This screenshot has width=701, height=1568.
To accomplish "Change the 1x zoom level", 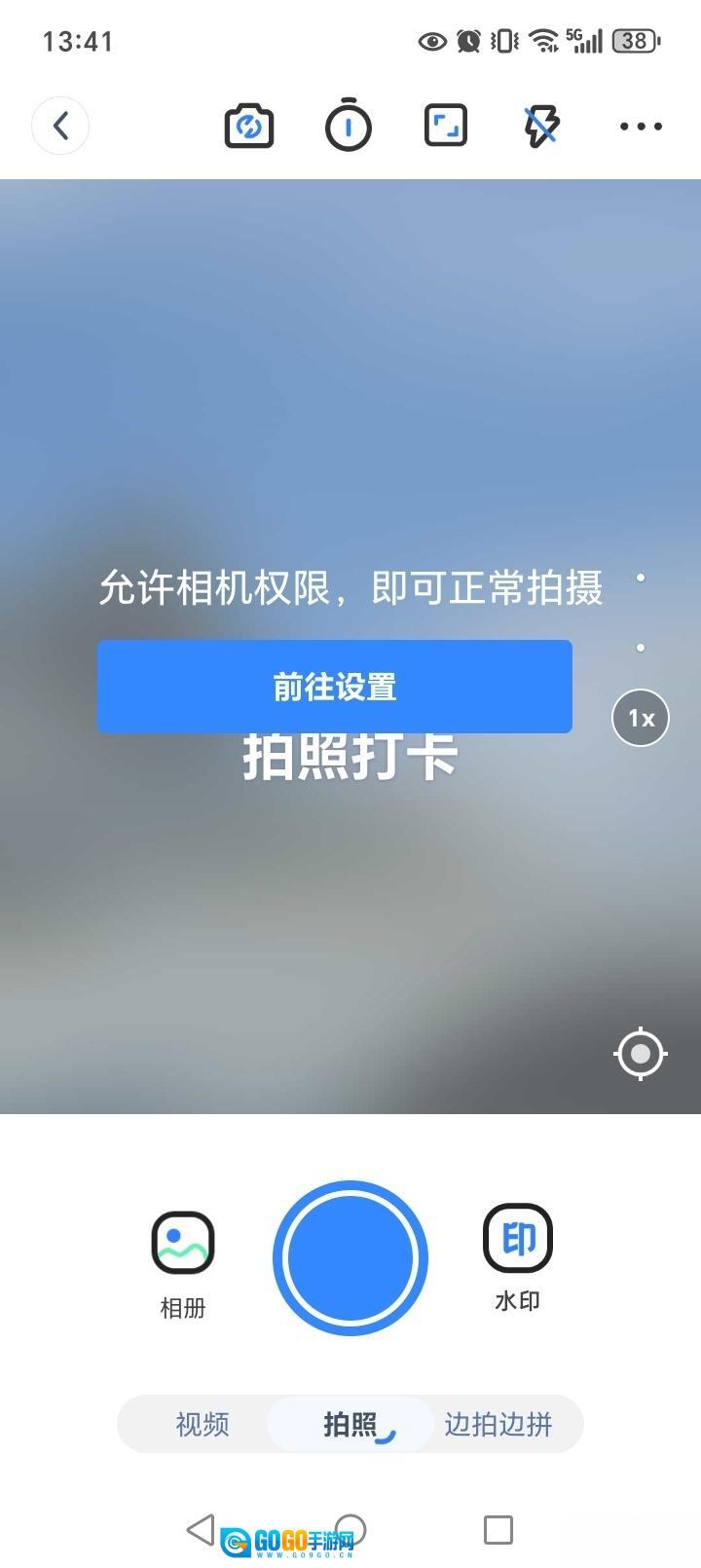I will coord(641,718).
